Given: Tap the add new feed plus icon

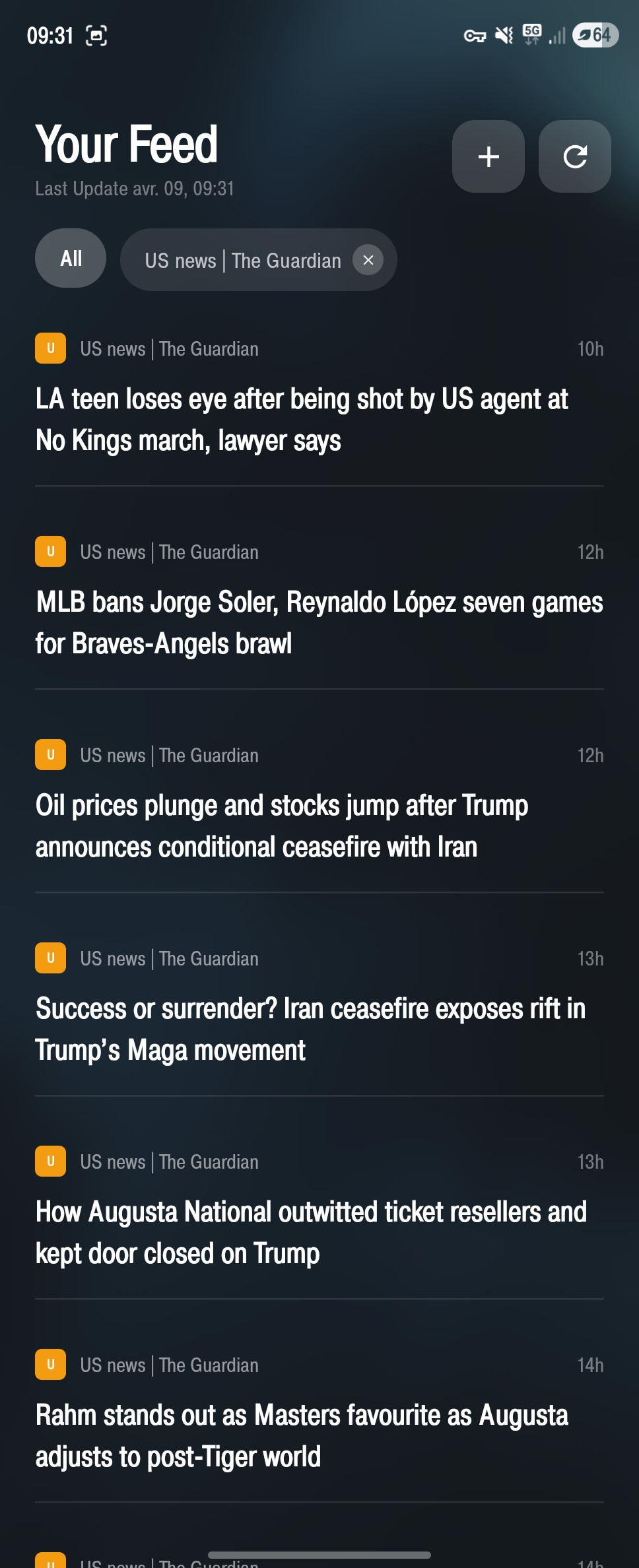Looking at the screenshot, I should (x=488, y=156).
